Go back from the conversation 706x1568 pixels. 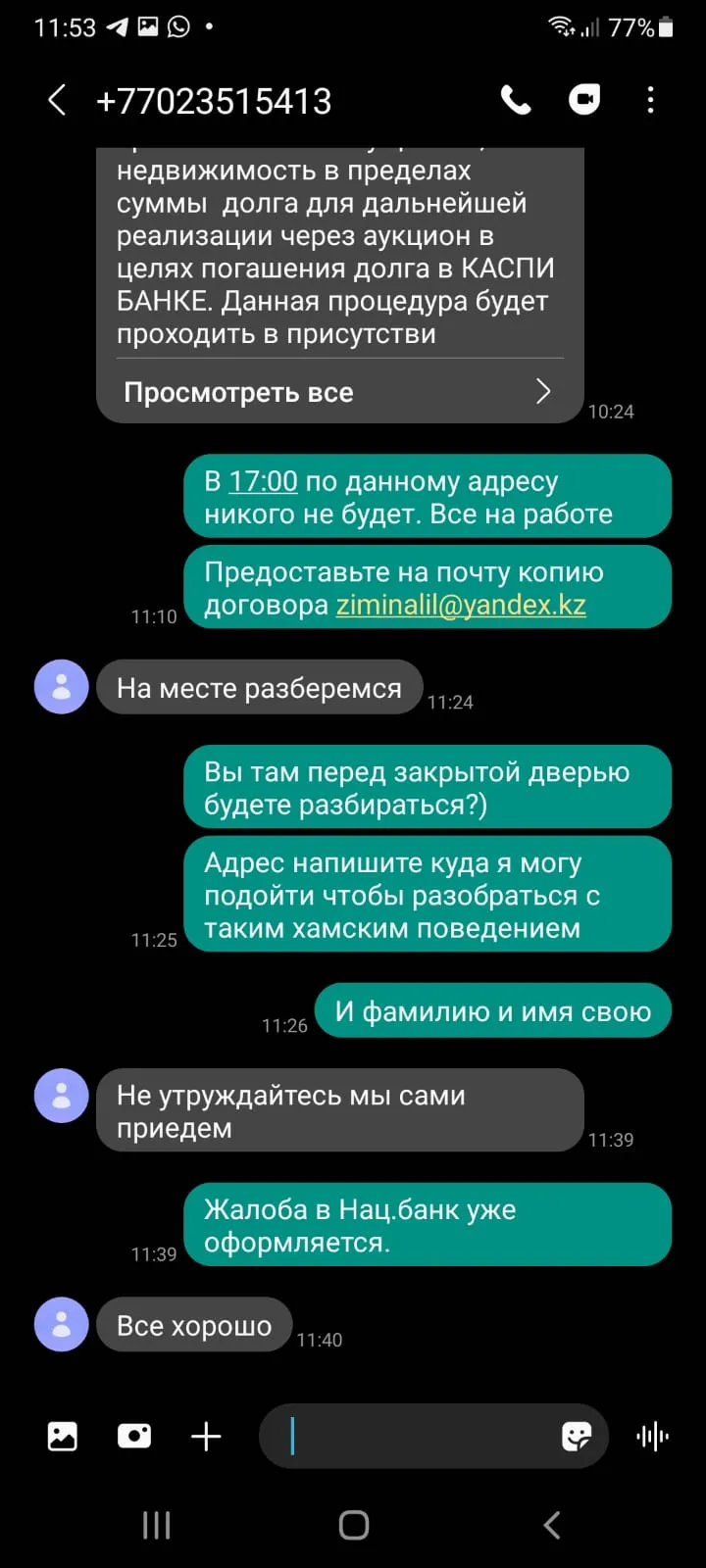click(x=58, y=100)
